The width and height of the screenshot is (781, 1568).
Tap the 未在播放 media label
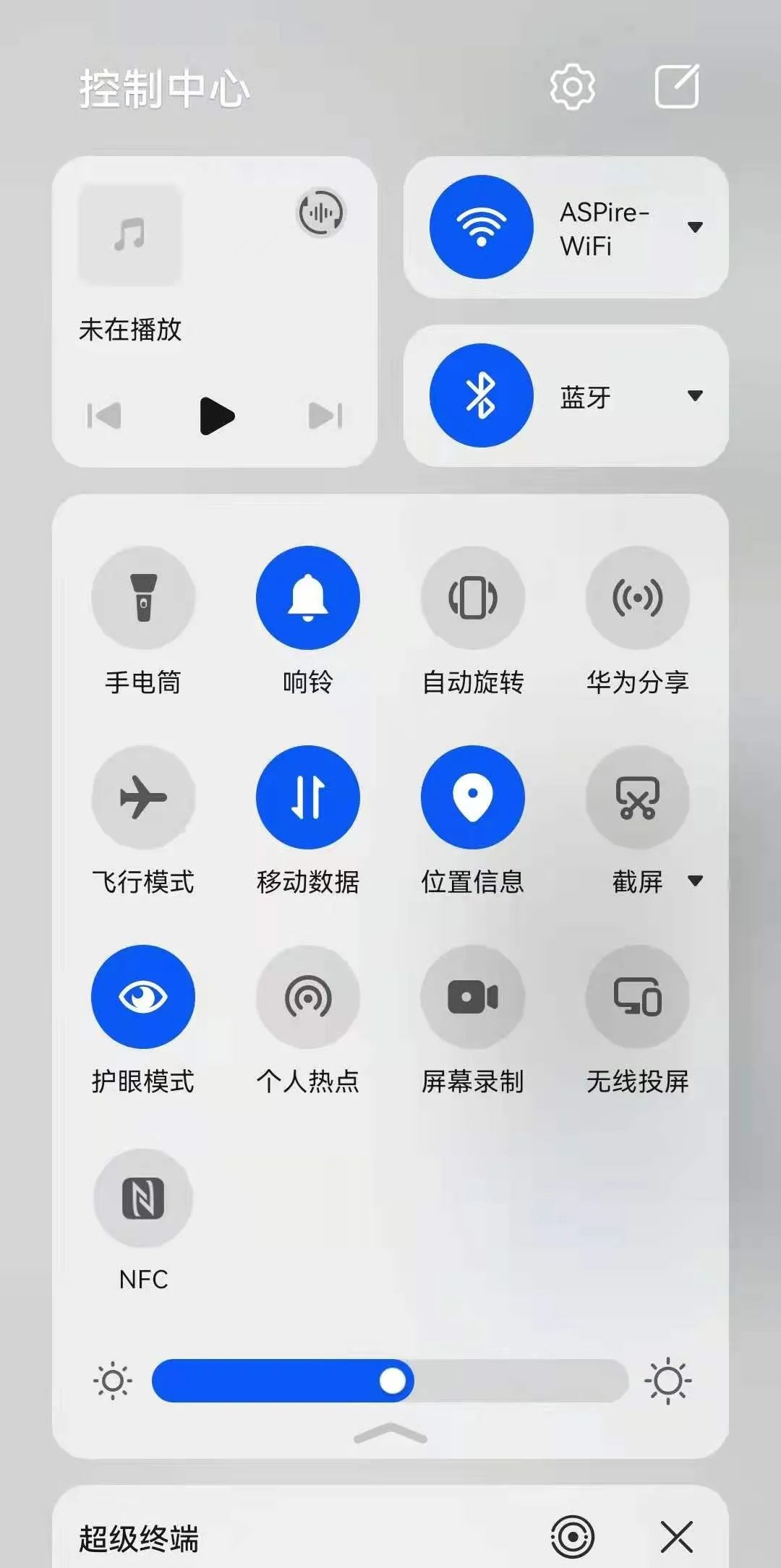click(x=130, y=330)
